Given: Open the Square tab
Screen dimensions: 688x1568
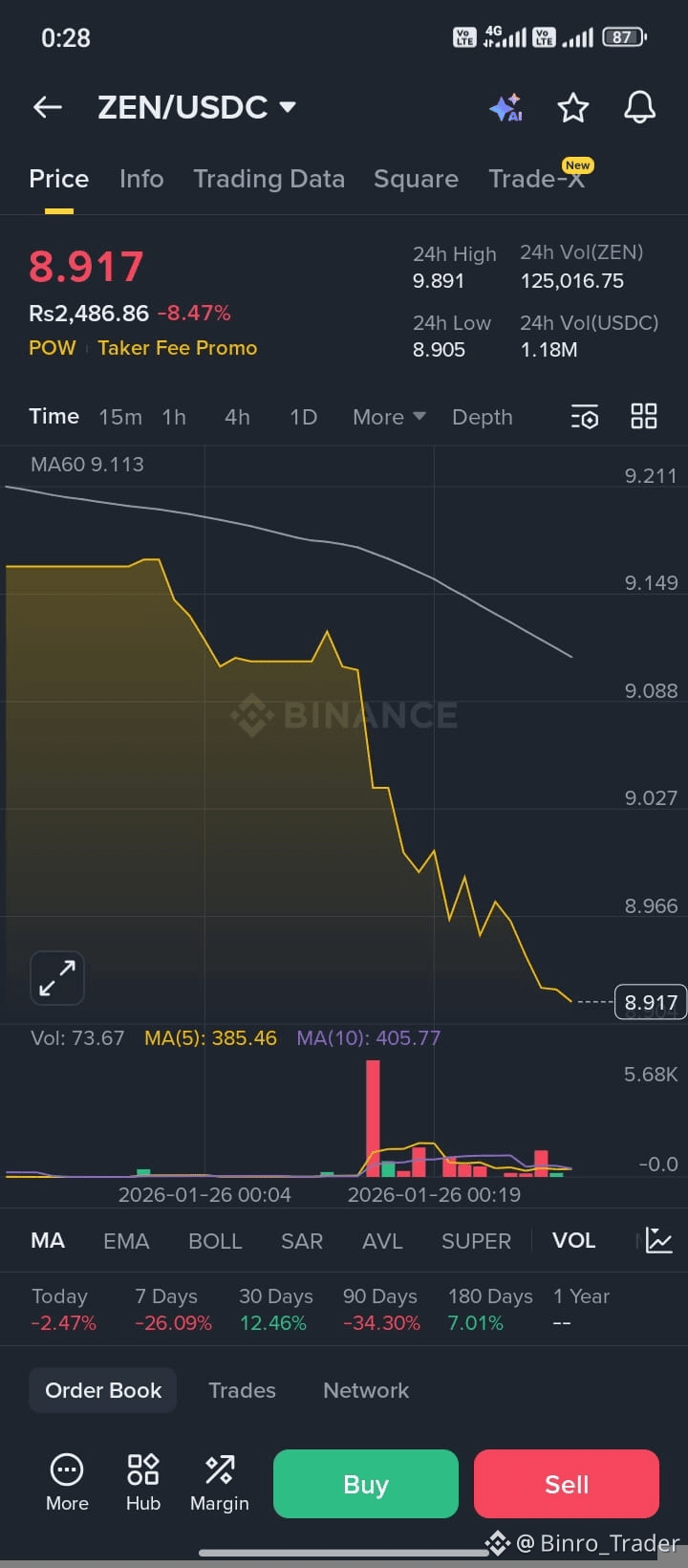Looking at the screenshot, I should point(416,179).
